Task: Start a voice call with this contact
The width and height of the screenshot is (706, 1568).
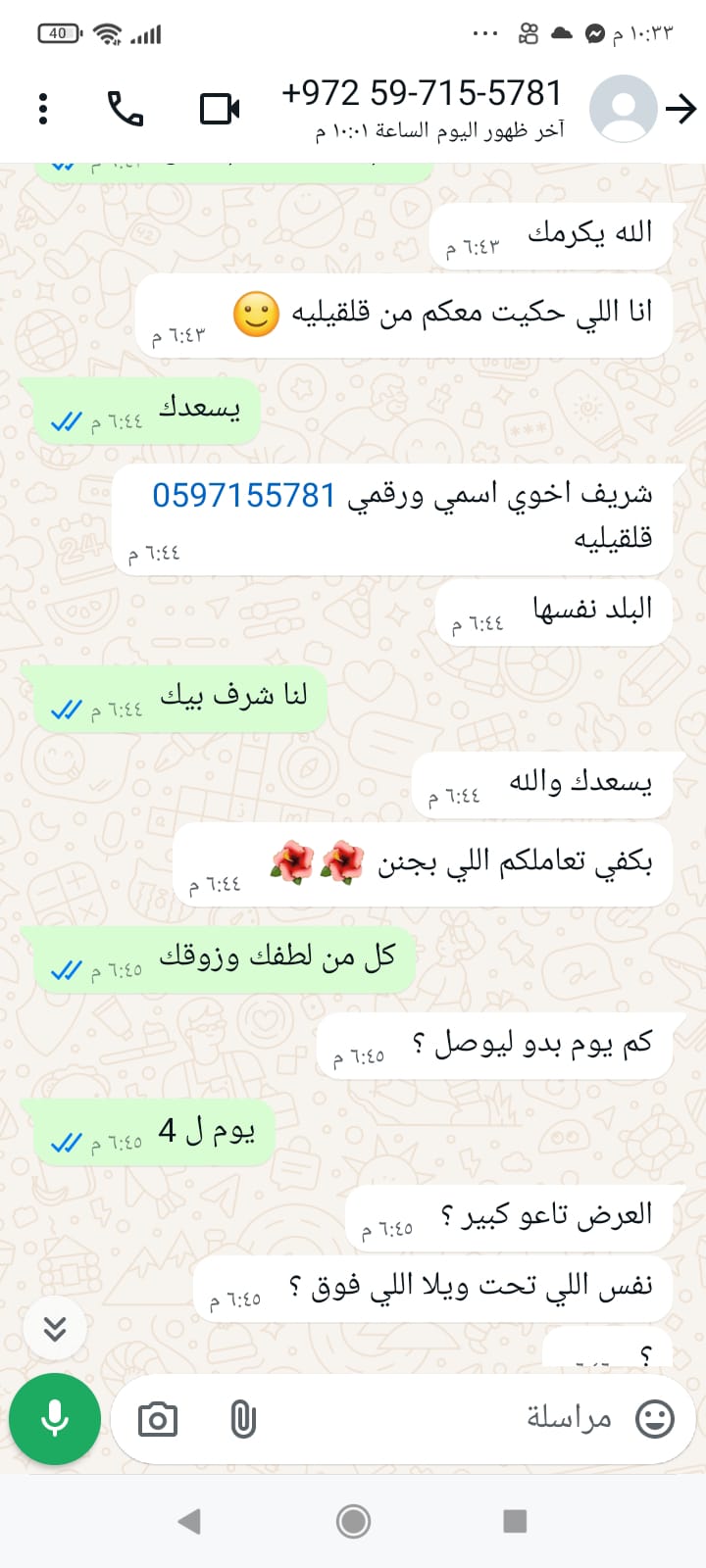Action: click(126, 109)
